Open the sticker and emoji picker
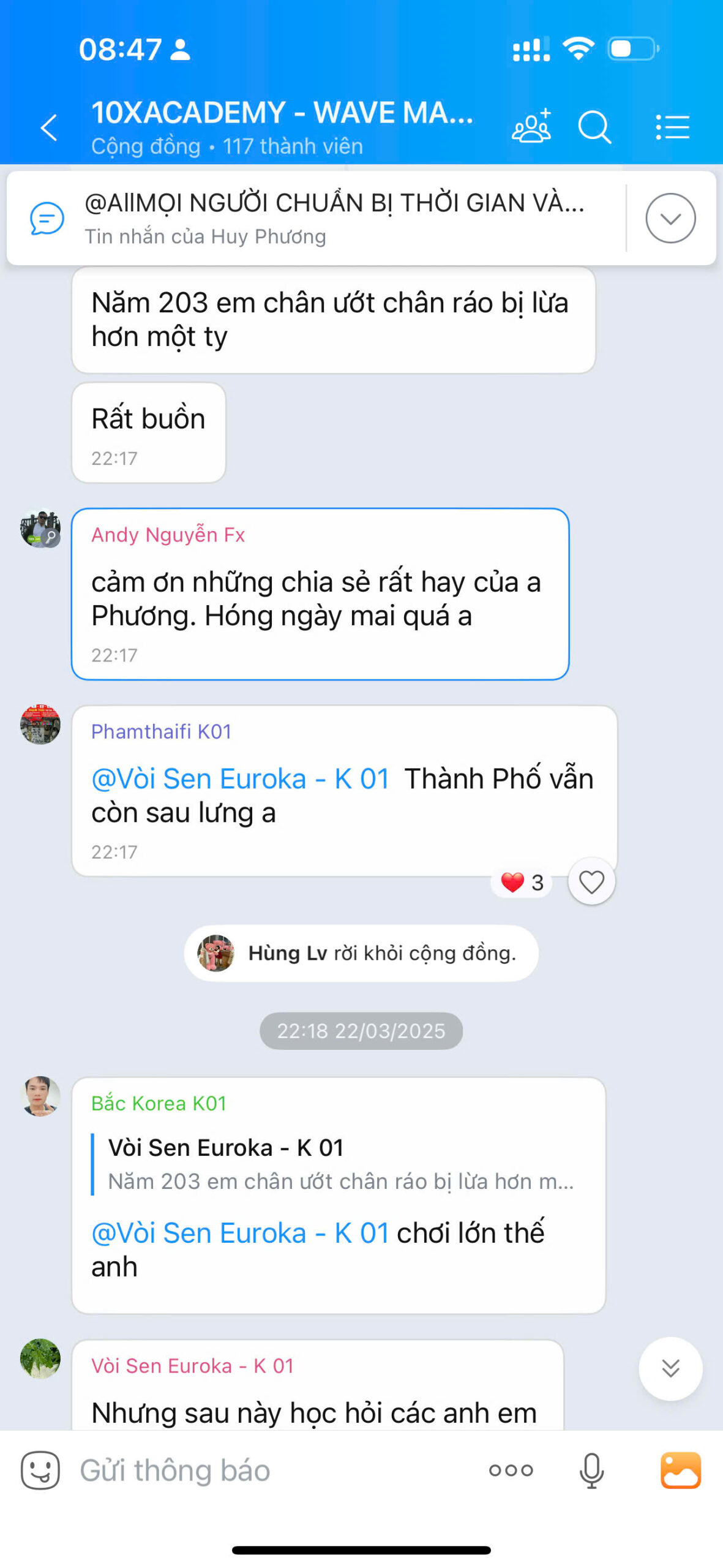The width and height of the screenshot is (723, 1568). (x=40, y=1470)
